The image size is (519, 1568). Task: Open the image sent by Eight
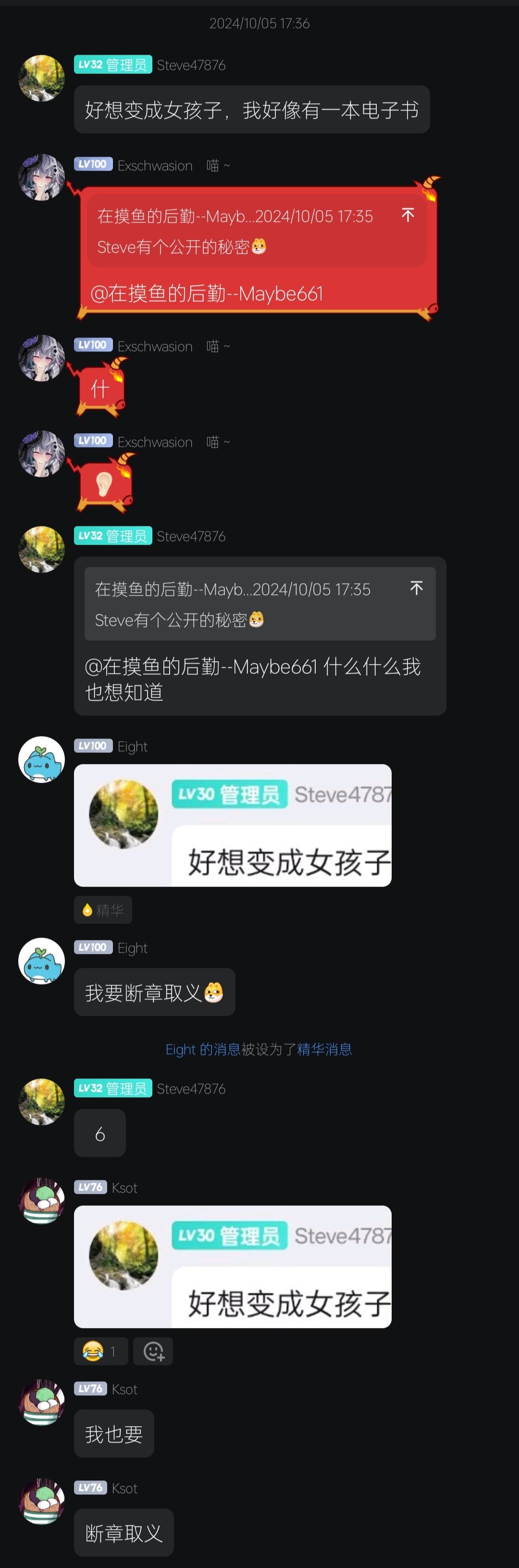233,825
